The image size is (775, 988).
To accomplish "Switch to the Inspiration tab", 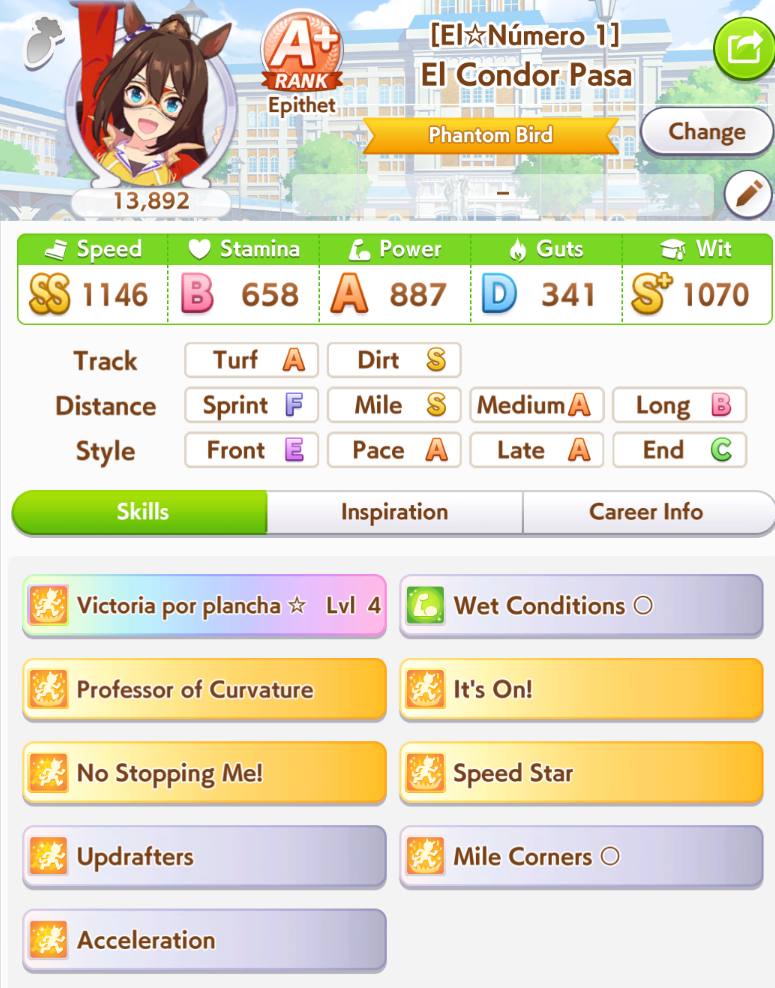I will (394, 512).
